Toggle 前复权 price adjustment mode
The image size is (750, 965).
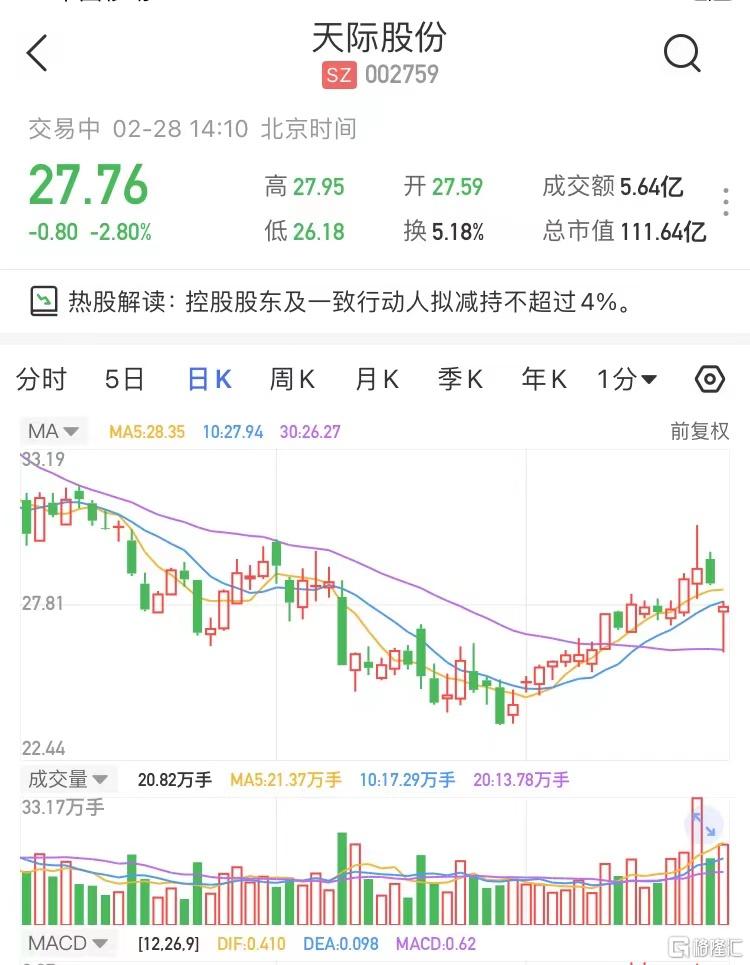tap(702, 431)
